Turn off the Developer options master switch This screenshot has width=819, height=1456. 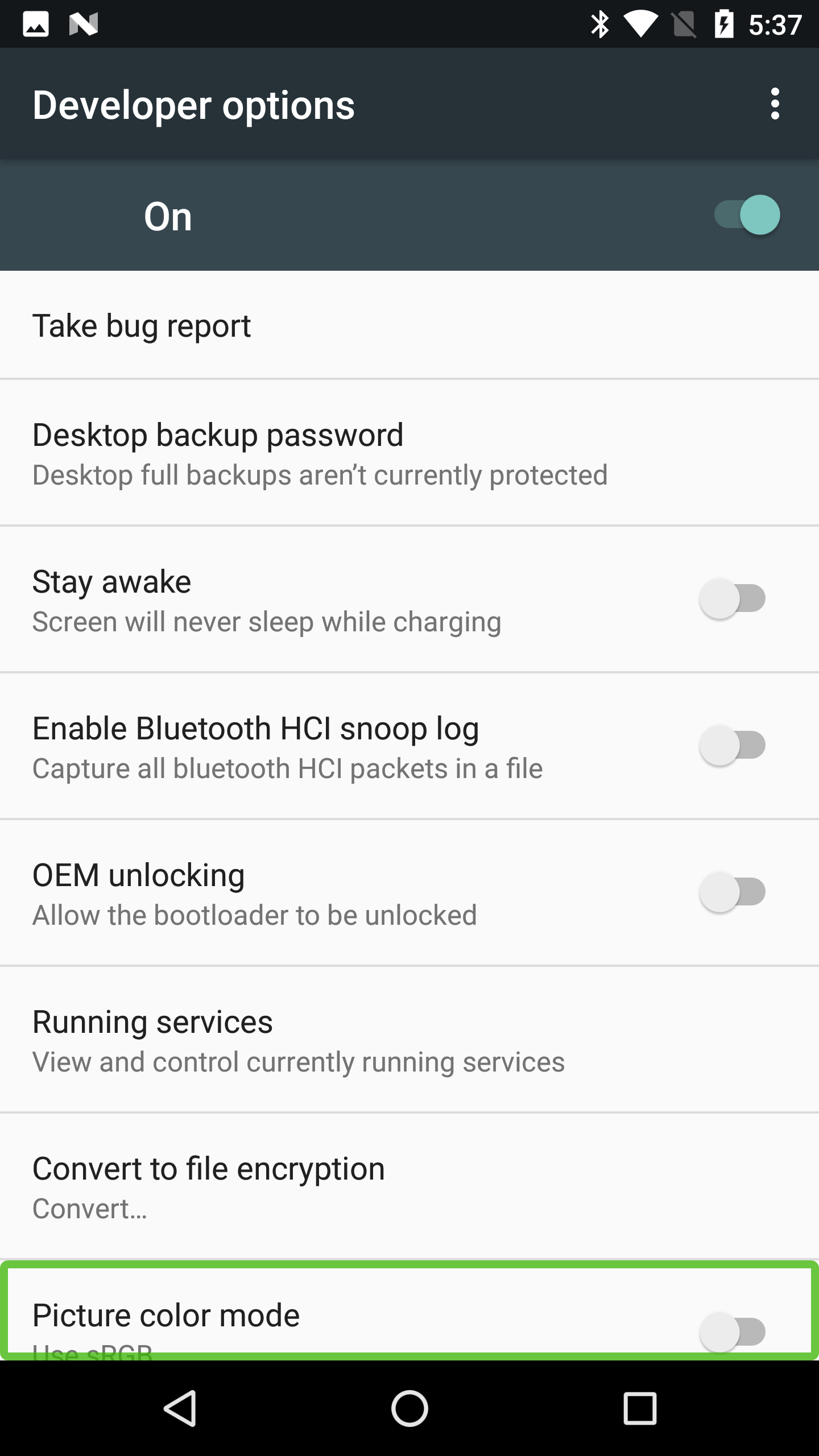pos(747,215)
